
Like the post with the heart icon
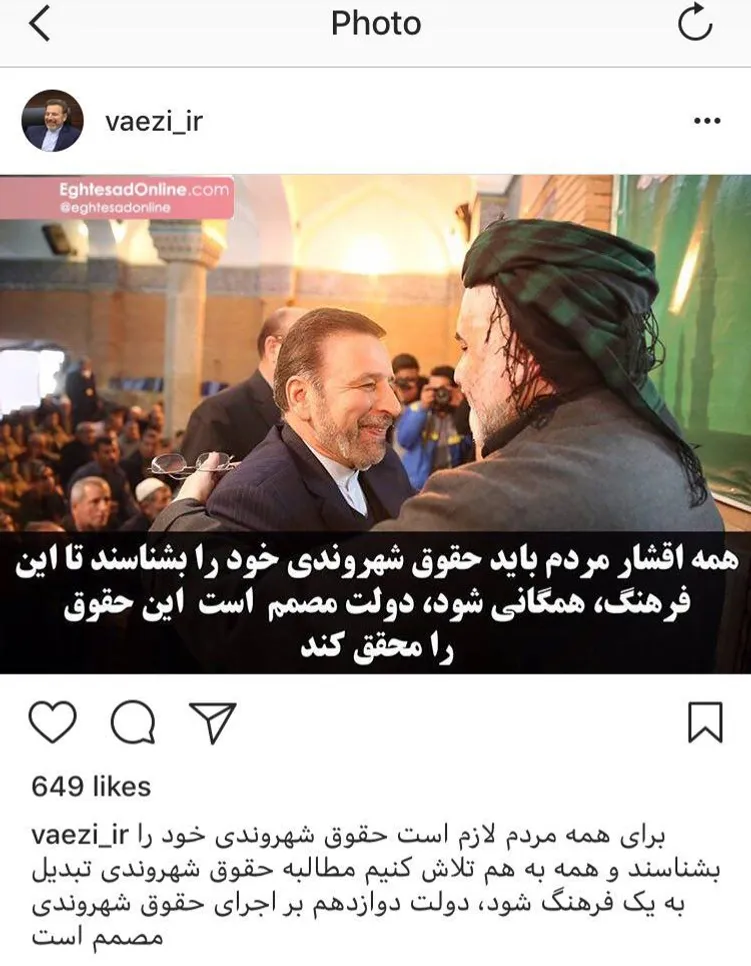click(53, 722)
